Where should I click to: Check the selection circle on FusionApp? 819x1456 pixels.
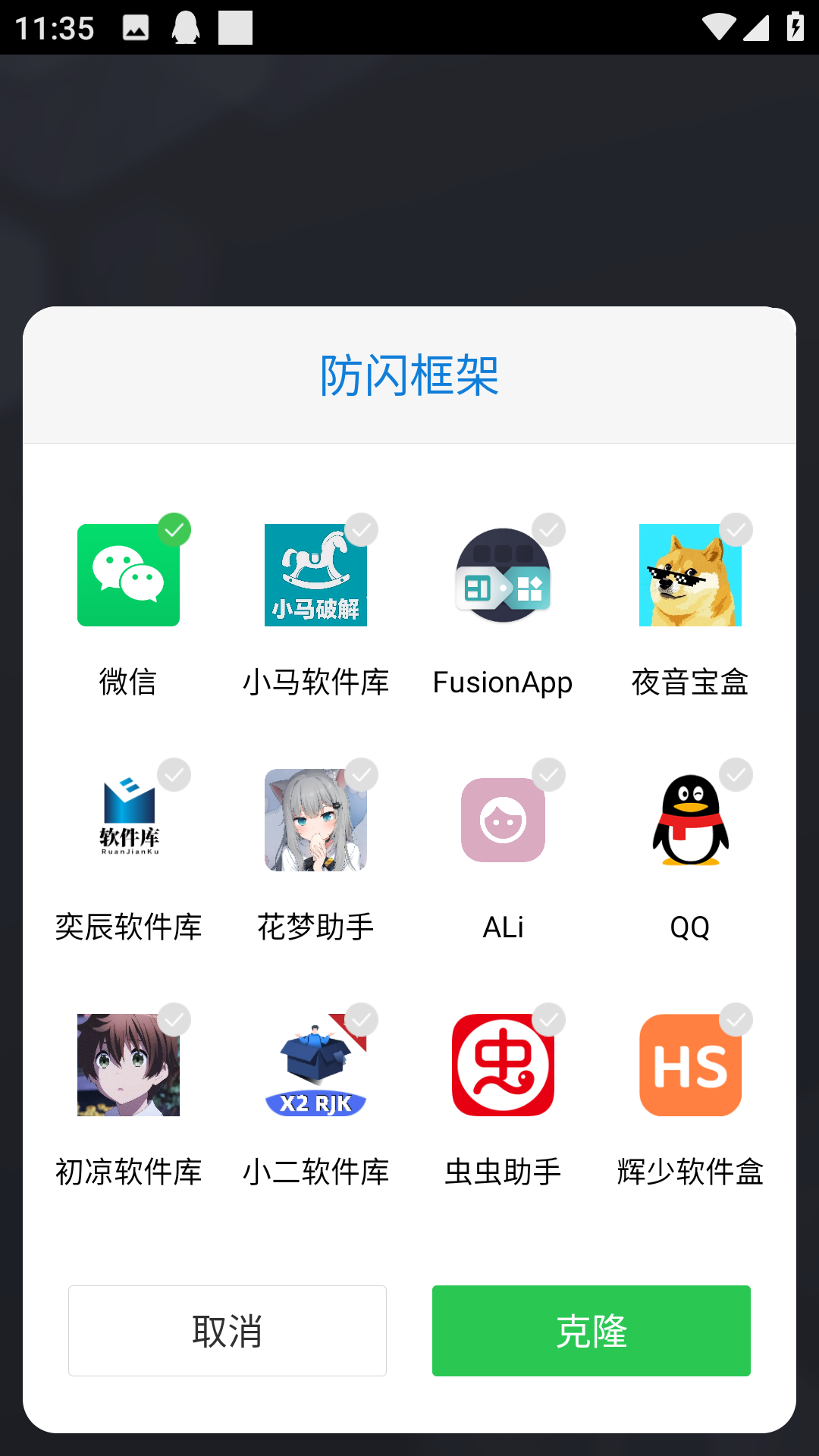coord(549,529)
